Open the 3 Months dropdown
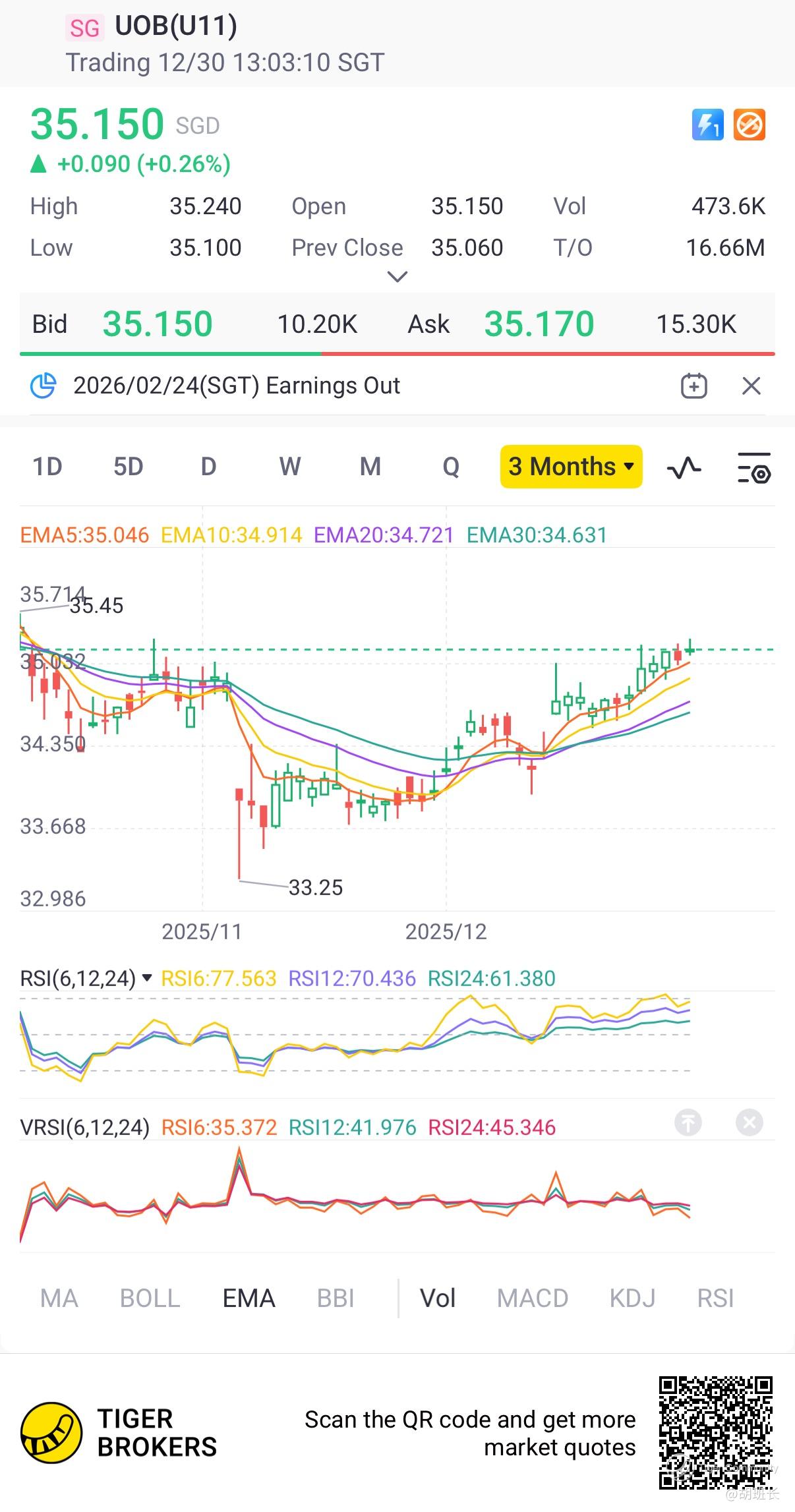 tap(571, 467)
